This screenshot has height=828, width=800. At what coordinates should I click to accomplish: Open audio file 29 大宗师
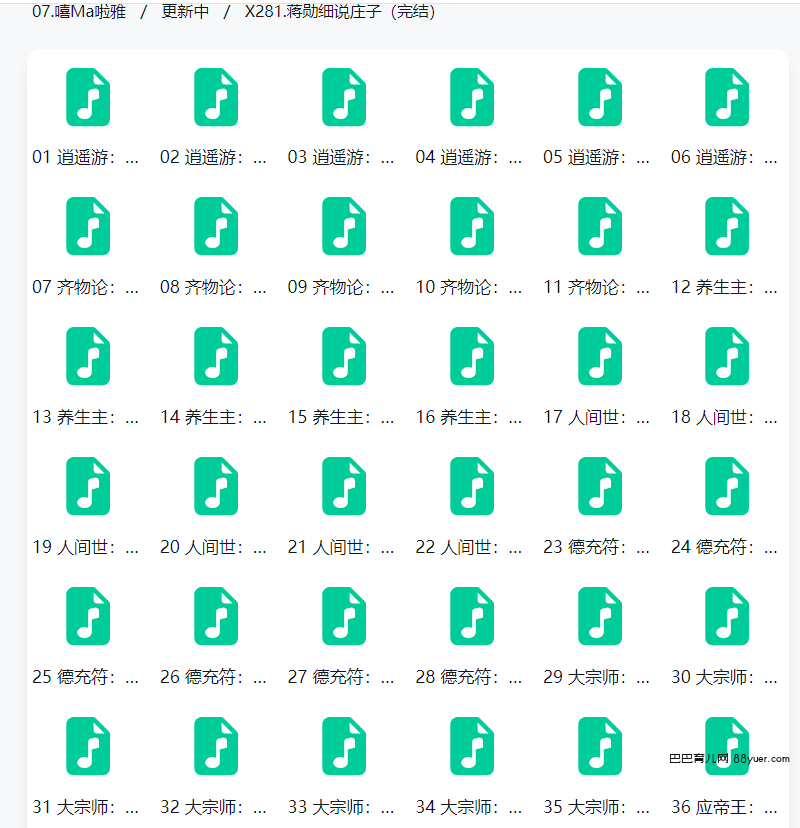[x=600, y=616]
